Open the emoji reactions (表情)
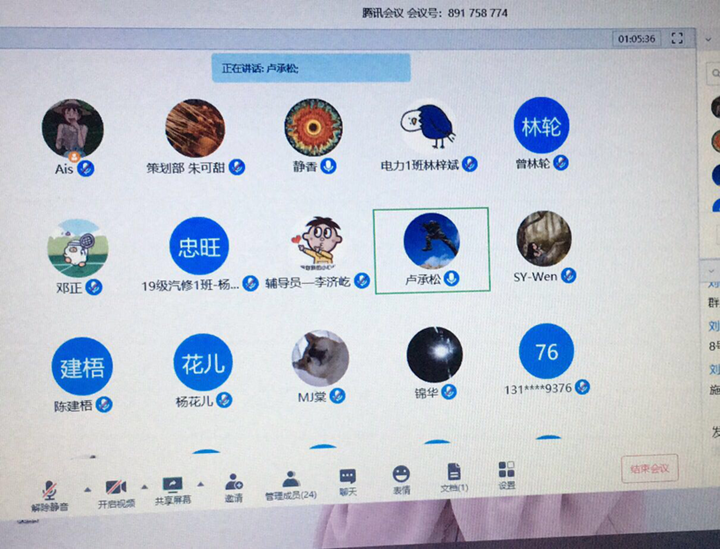The width and height of the screenshot is (720, 549). point(401,479)
